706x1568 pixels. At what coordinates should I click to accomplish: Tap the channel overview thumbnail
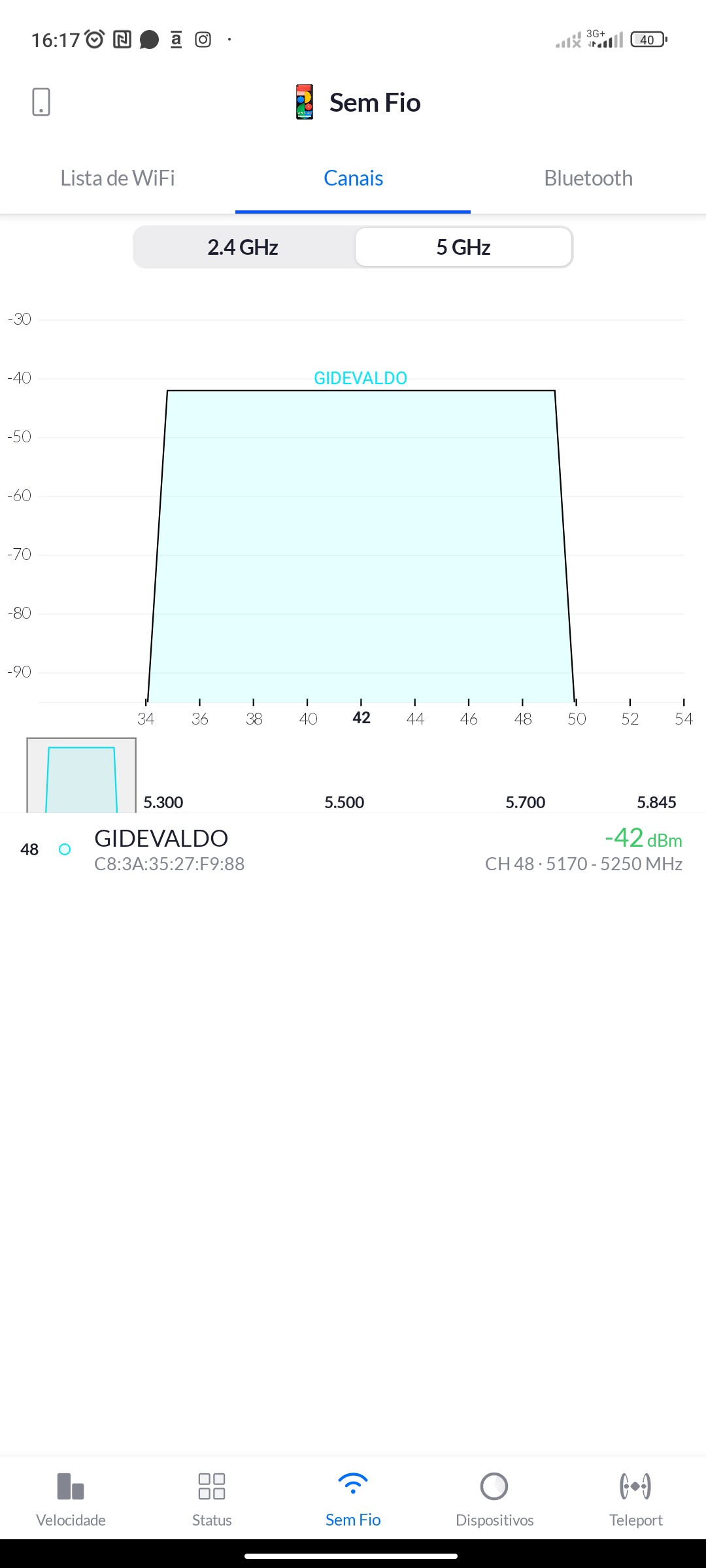pyautogui.click(x=81, y=776)
